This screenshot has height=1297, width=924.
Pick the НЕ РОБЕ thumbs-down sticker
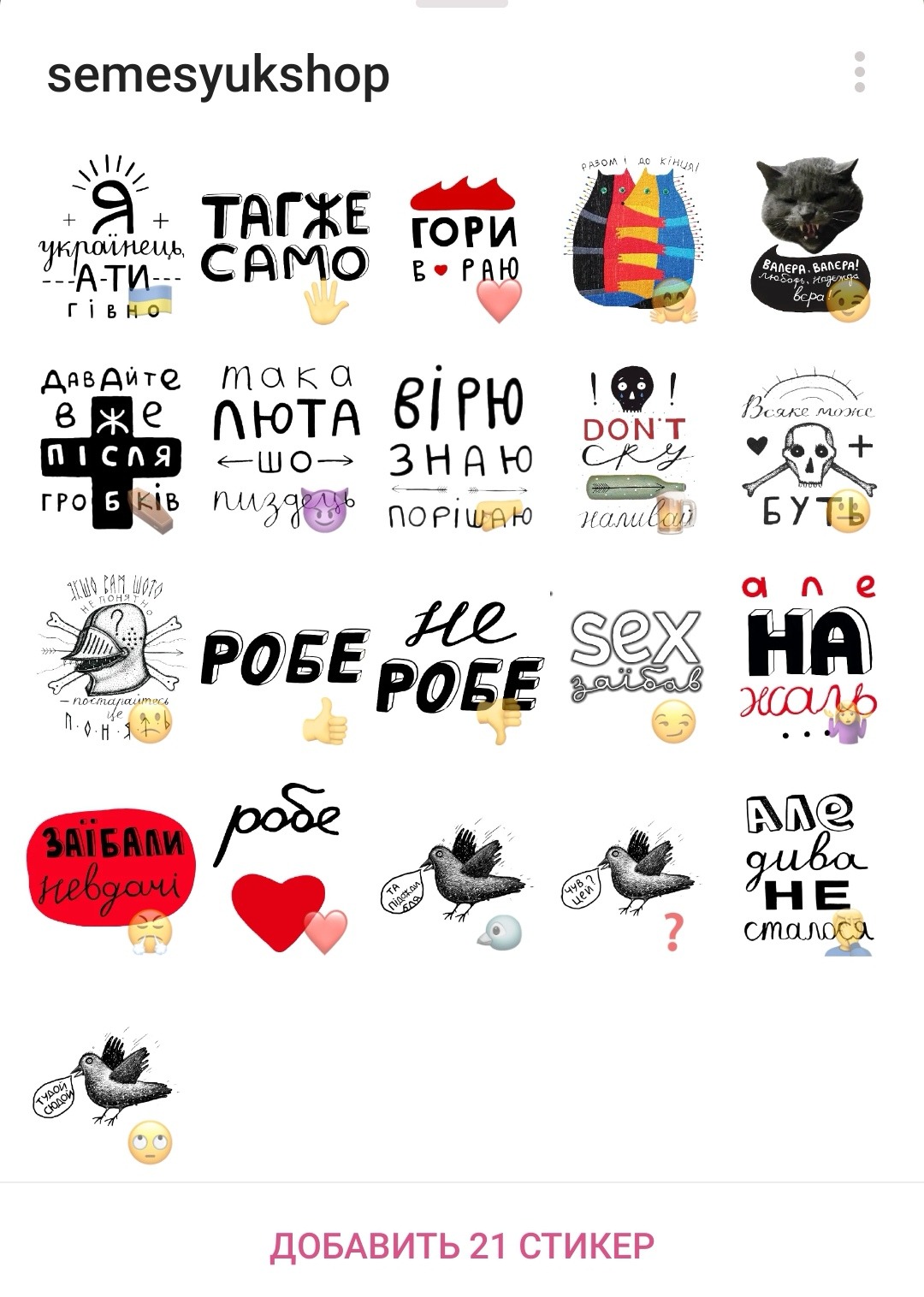[x=460, y=663]
